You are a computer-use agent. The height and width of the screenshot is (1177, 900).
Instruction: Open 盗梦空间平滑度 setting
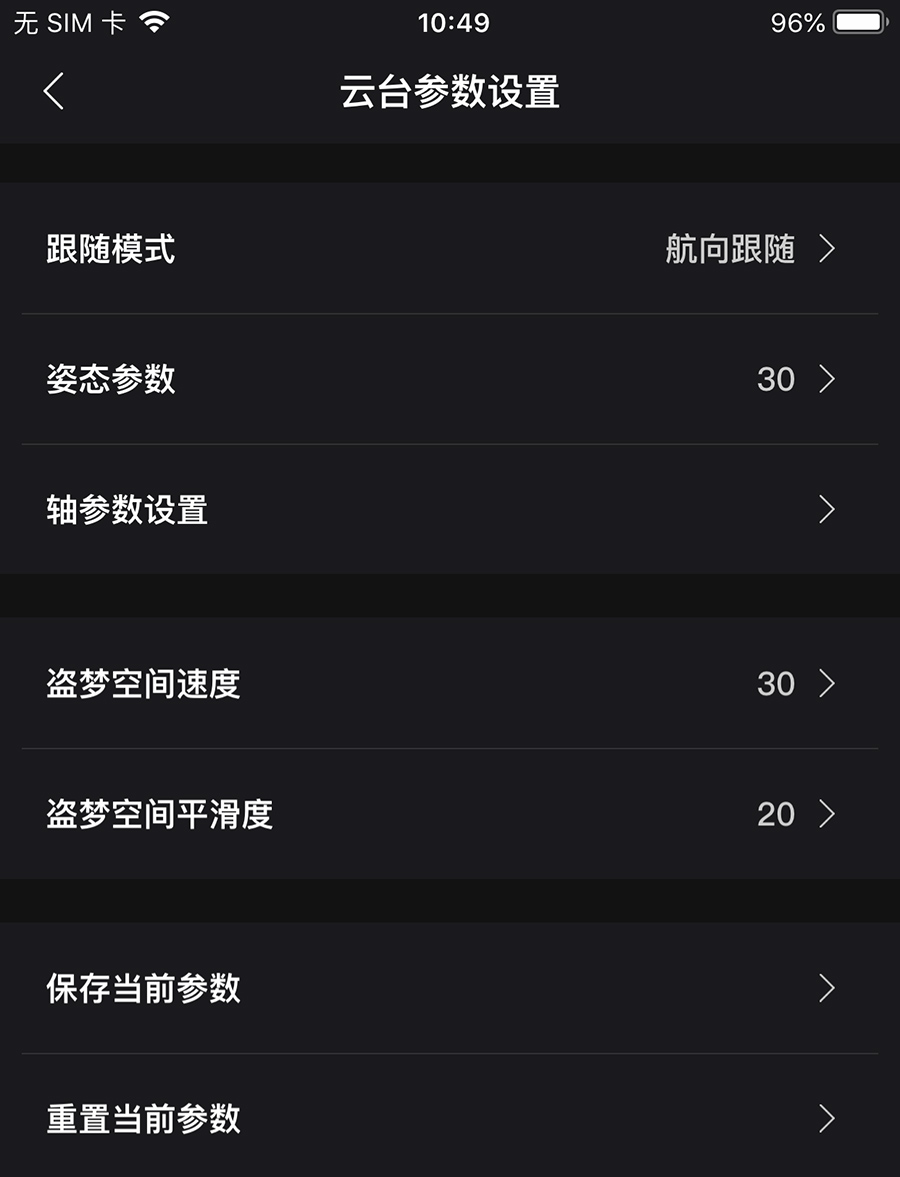click(x=450, y=814)
